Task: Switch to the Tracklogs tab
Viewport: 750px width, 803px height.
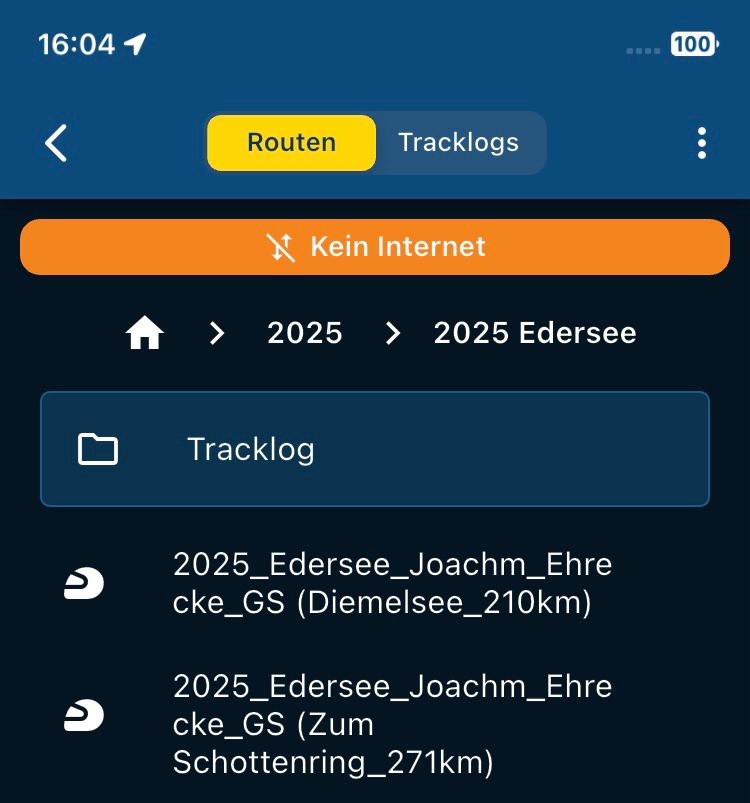Action: (x=458, y=143)
